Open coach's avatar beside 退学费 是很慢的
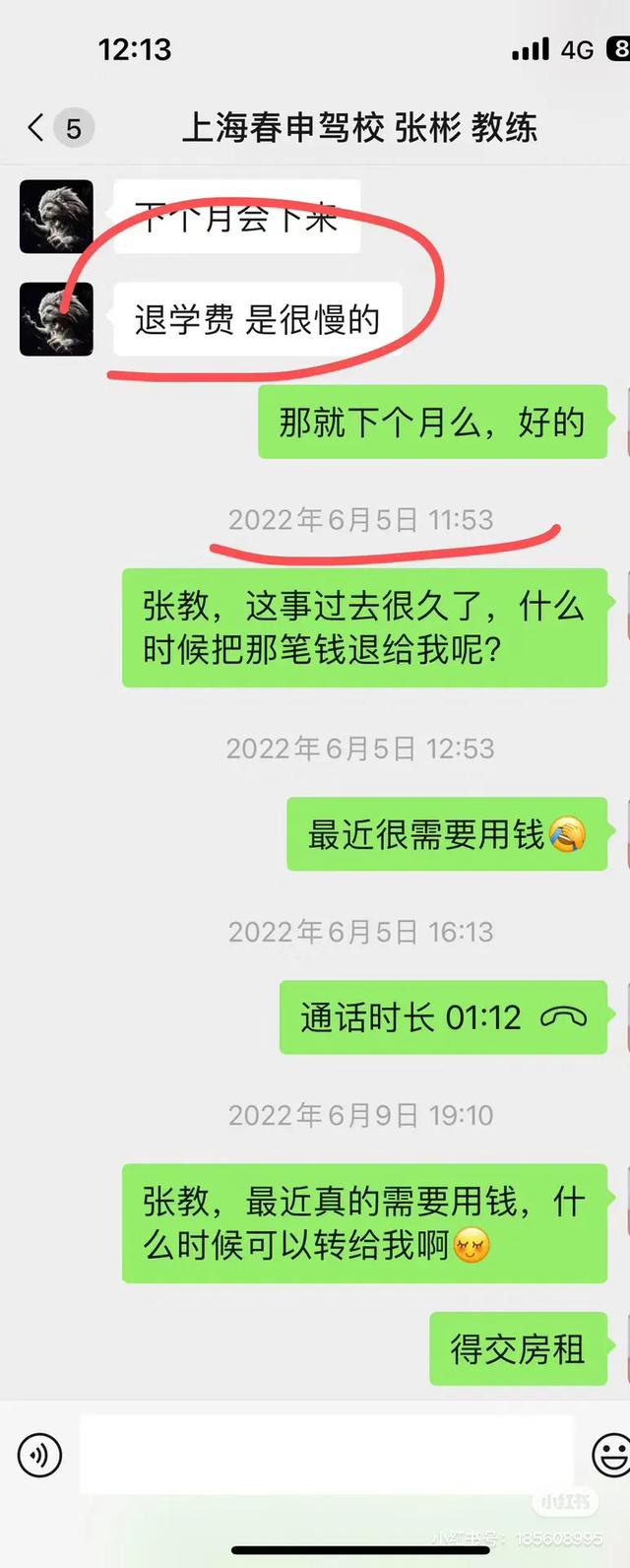This screenshot has height=1568, width=630. coord(56,319)
